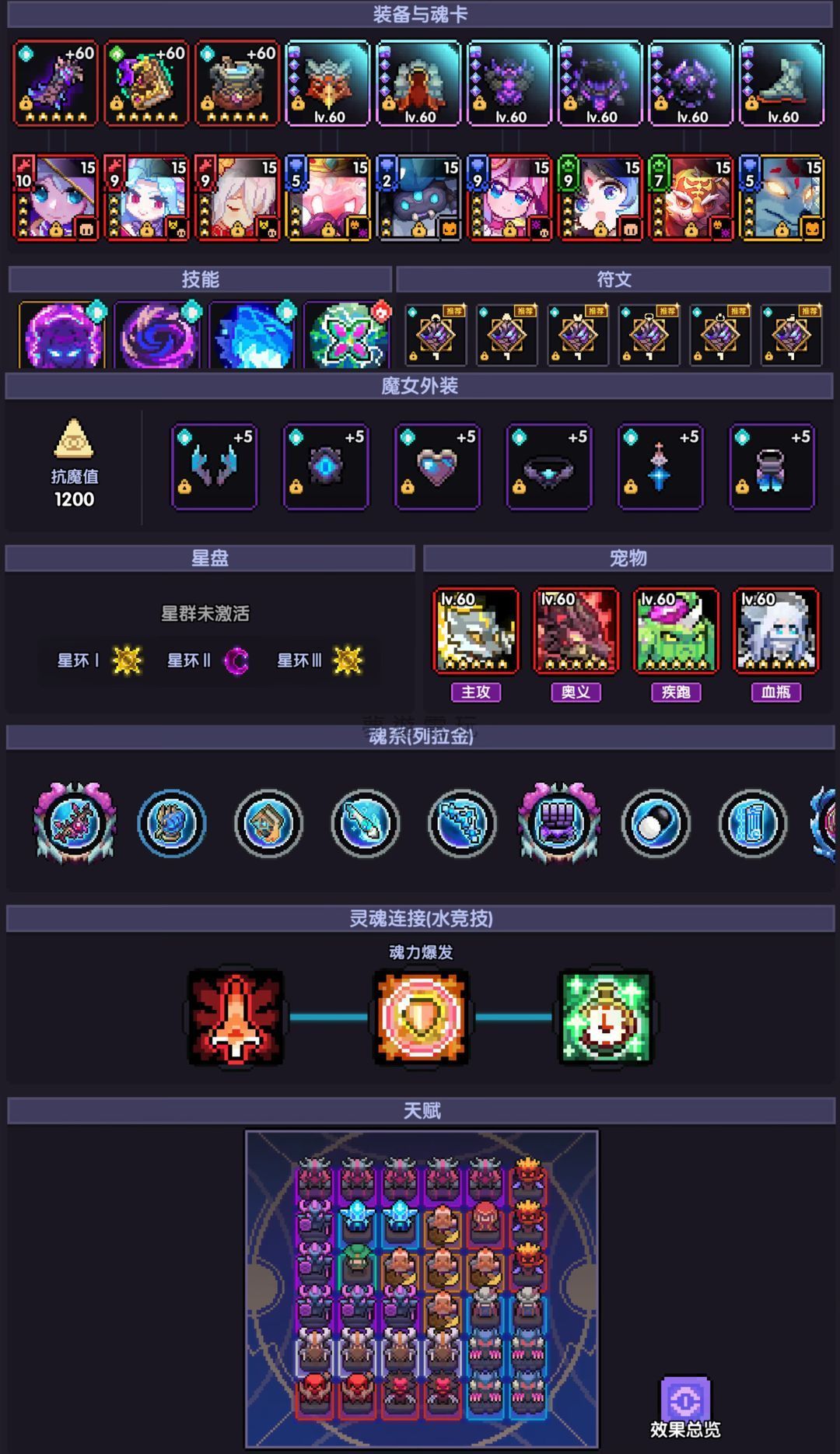Inspect the lv.60 boot equipment slot

click(782, 83)
